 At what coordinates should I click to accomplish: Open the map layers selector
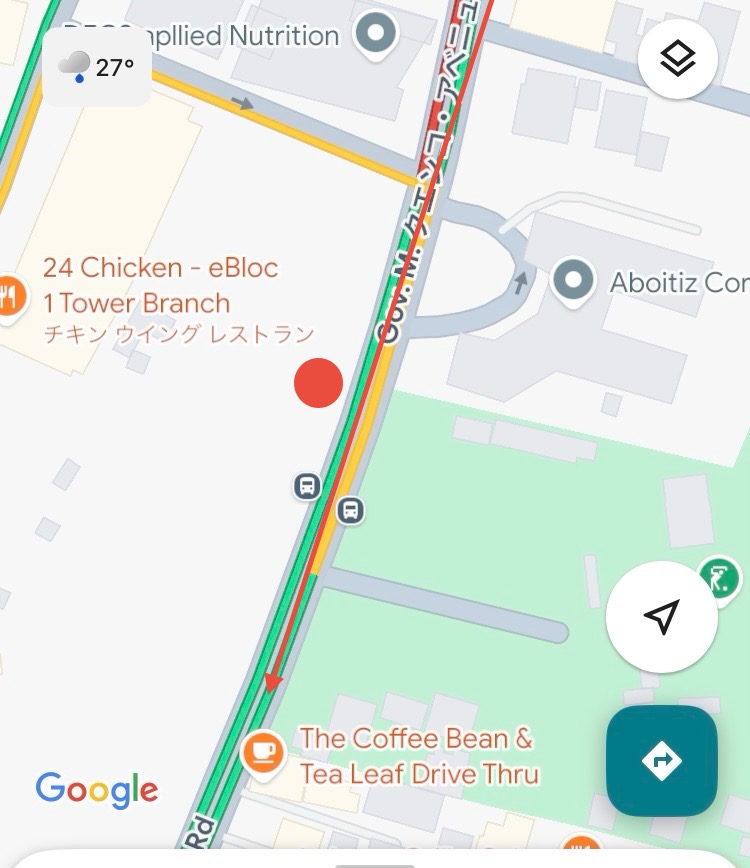pyautogui.click(x=677, y=60)
